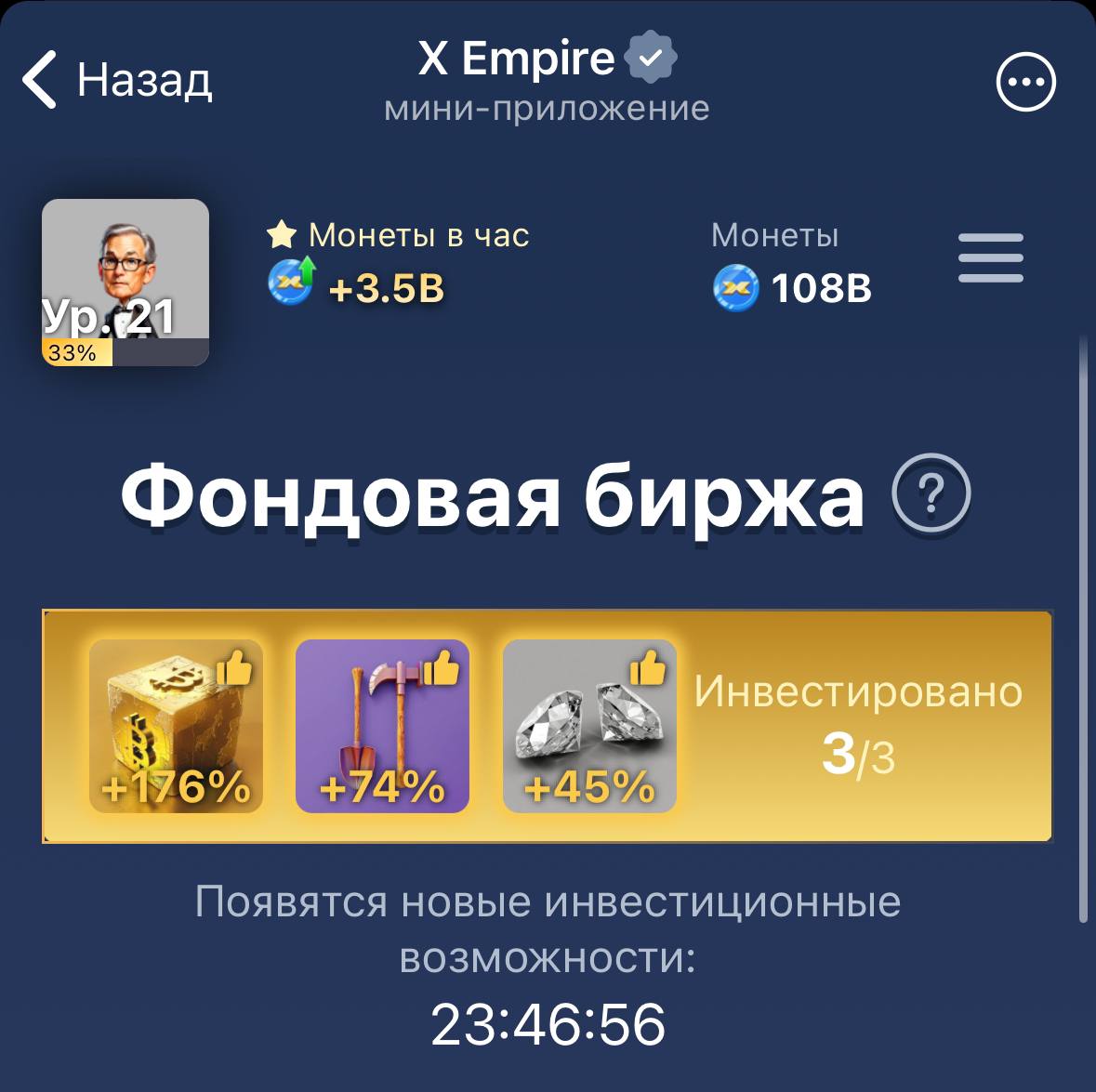Open the shovel and pickaxe +74% investment
Screen dimensions: 1096x1092
tap(382, 726)
